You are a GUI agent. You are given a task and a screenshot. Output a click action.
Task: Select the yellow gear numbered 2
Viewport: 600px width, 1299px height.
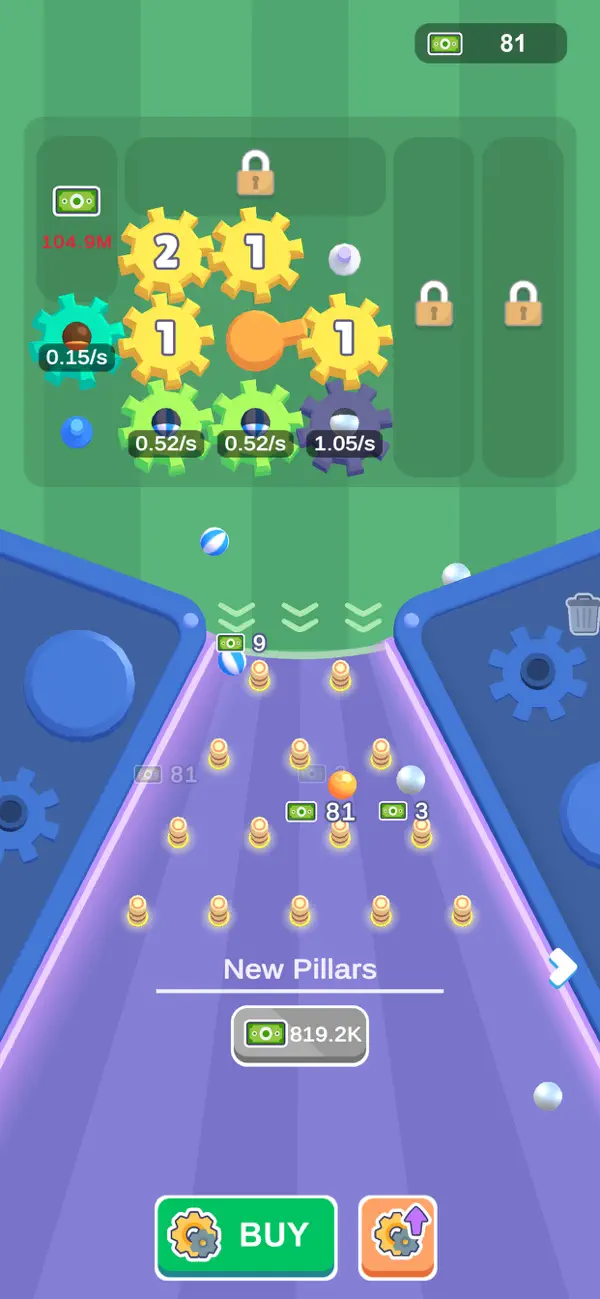[165, 254]
